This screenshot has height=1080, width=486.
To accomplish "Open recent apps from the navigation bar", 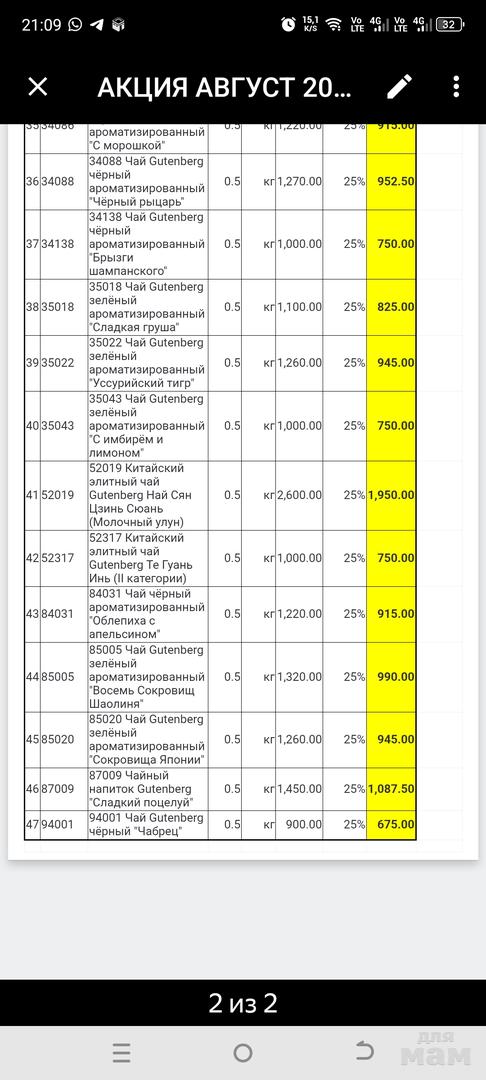I will 121,1052.
